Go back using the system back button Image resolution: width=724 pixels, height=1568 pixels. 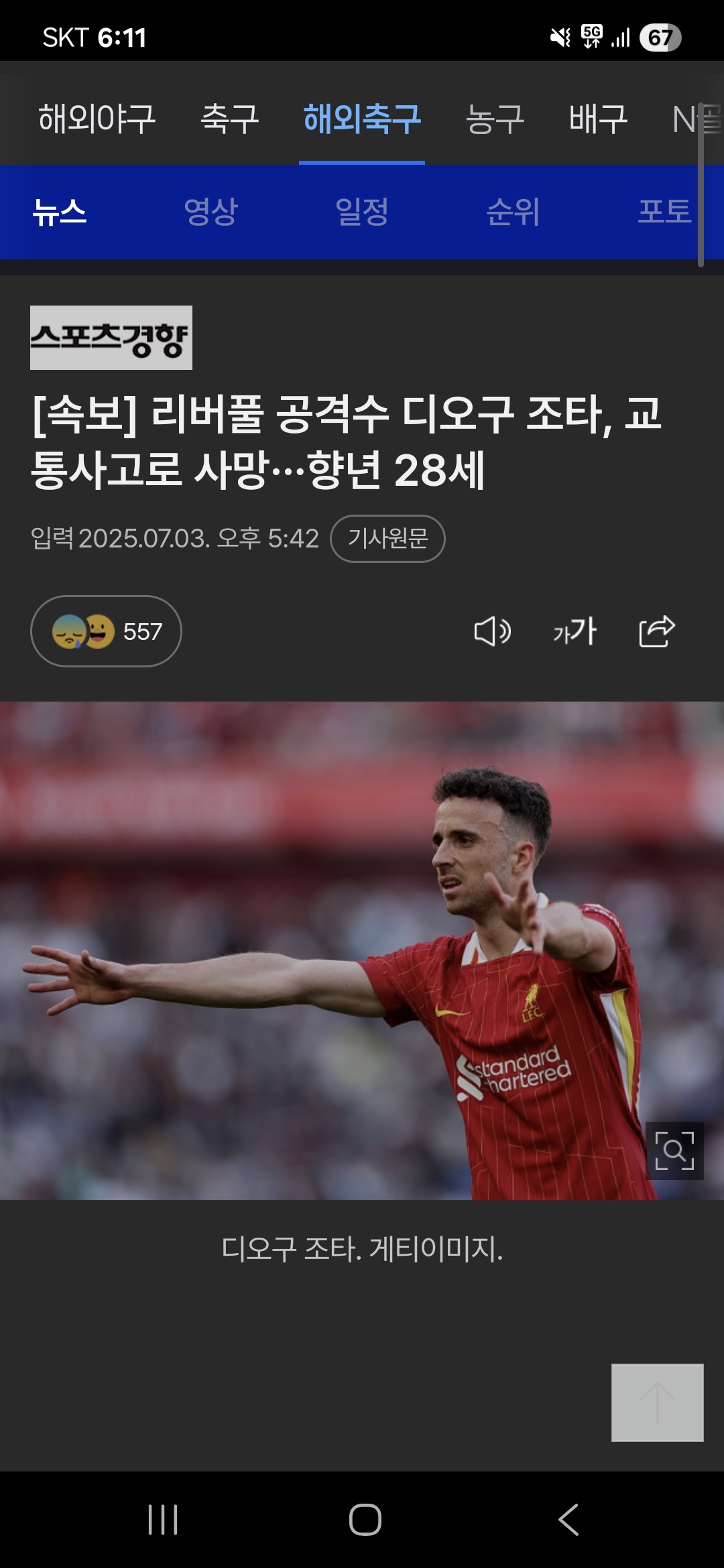[x=568, y=1520]
